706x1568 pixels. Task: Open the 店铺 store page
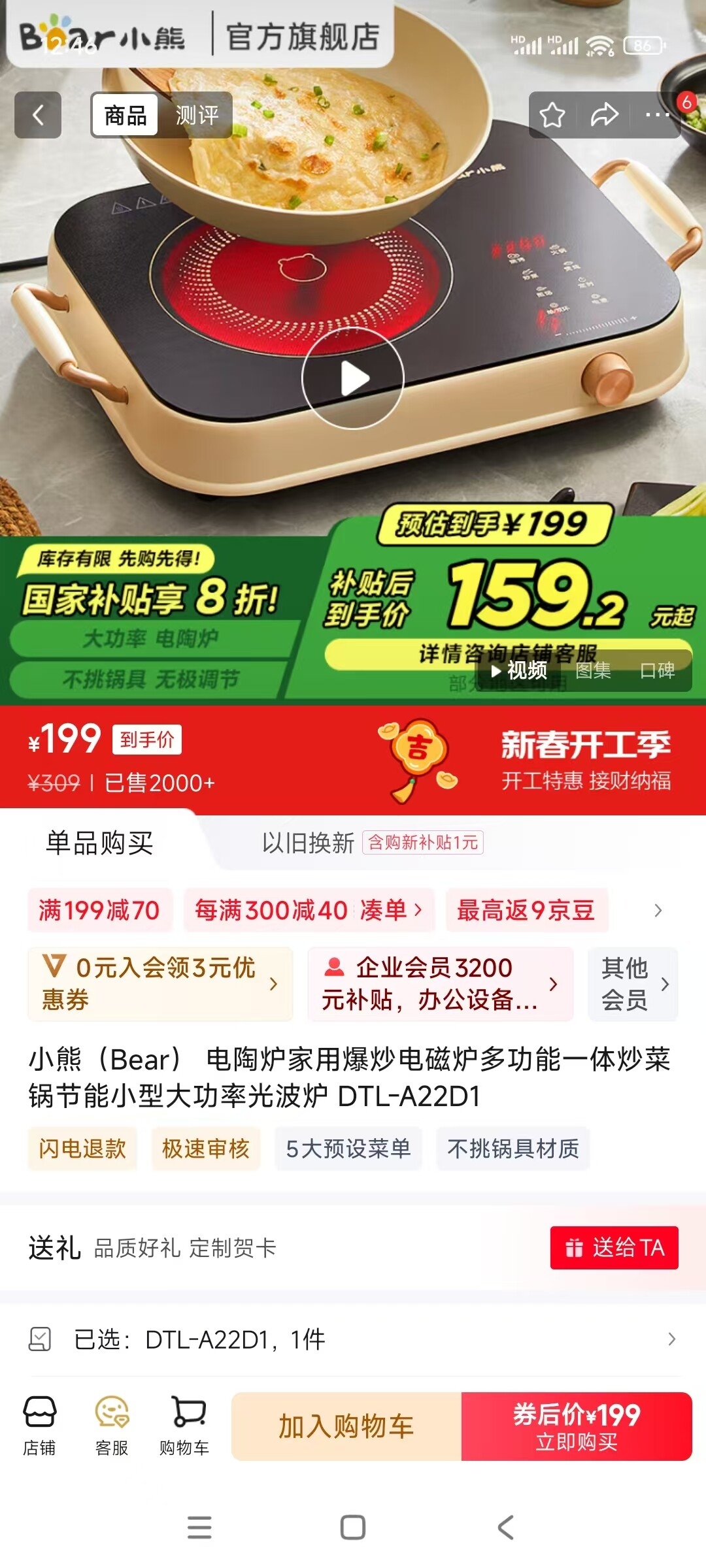point(39,1426)
